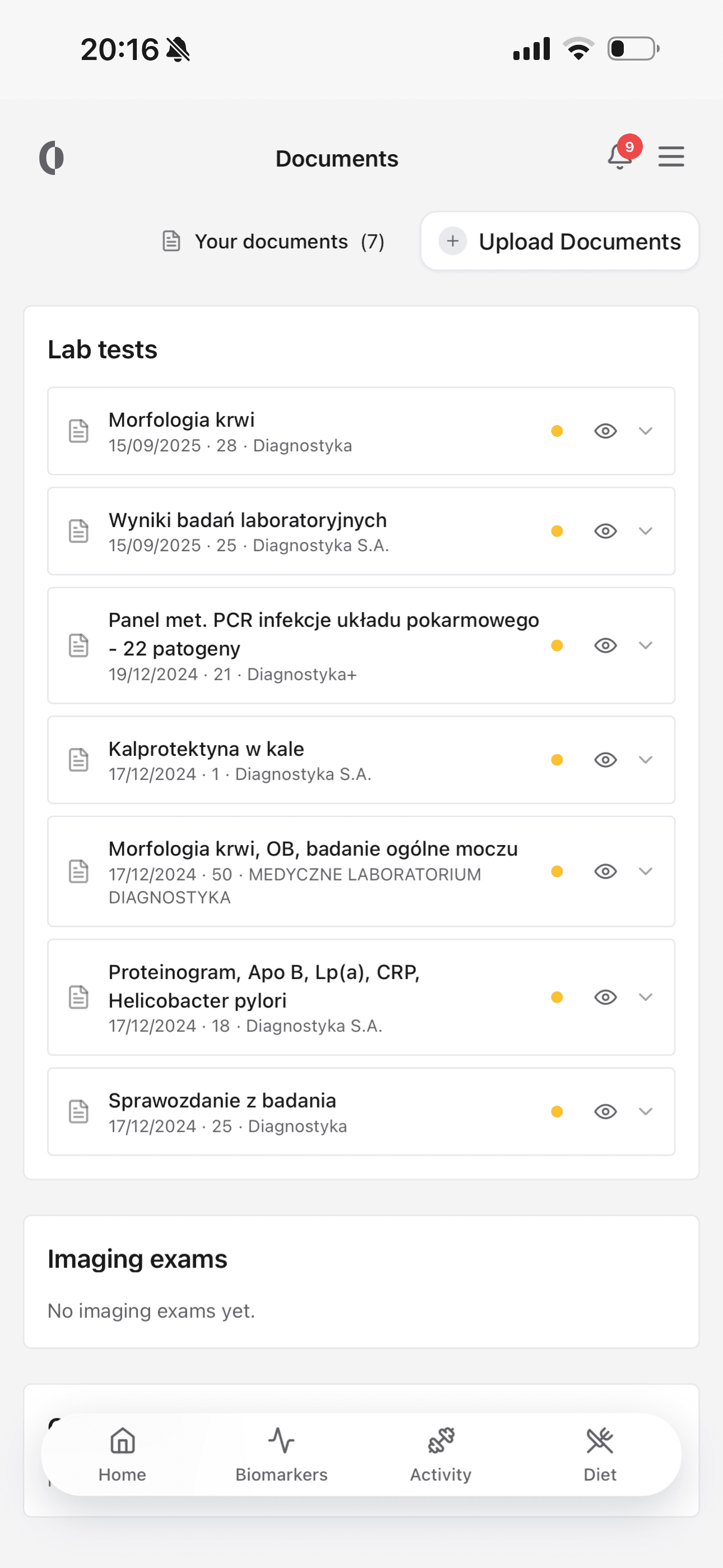Click the yellow status dot on Kalprotektyna row
This screenshot has height=1568, width=723.
click(x=557, y=760)
